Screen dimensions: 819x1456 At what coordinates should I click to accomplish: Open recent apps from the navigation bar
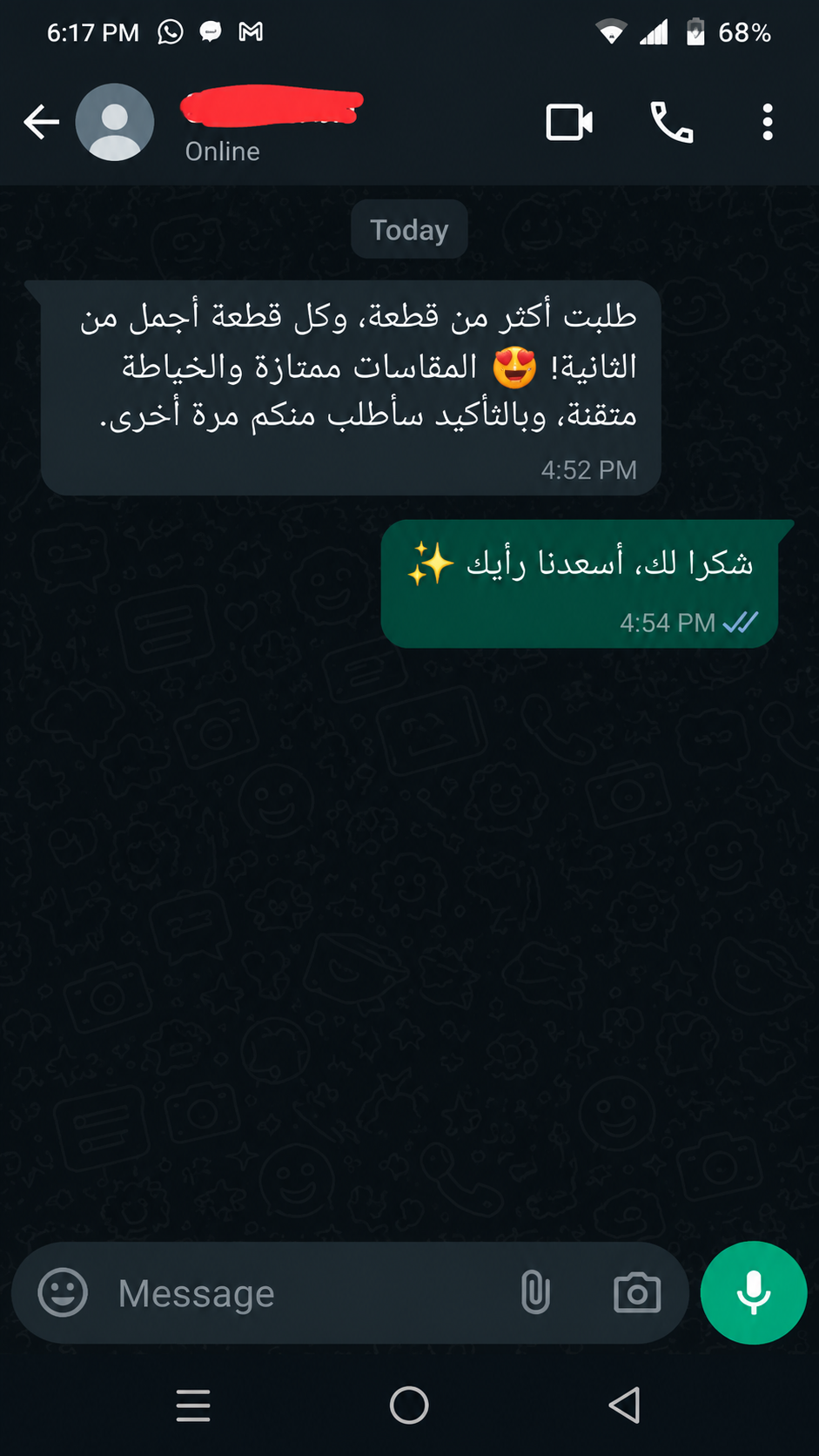[x=193, y=1405]
